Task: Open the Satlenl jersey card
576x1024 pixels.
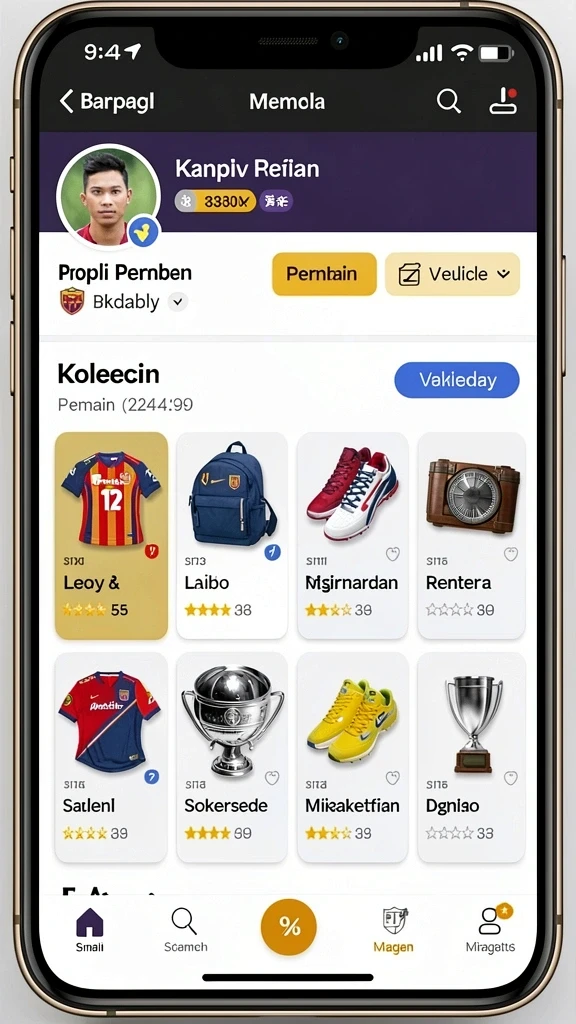Action: (111, 758)
